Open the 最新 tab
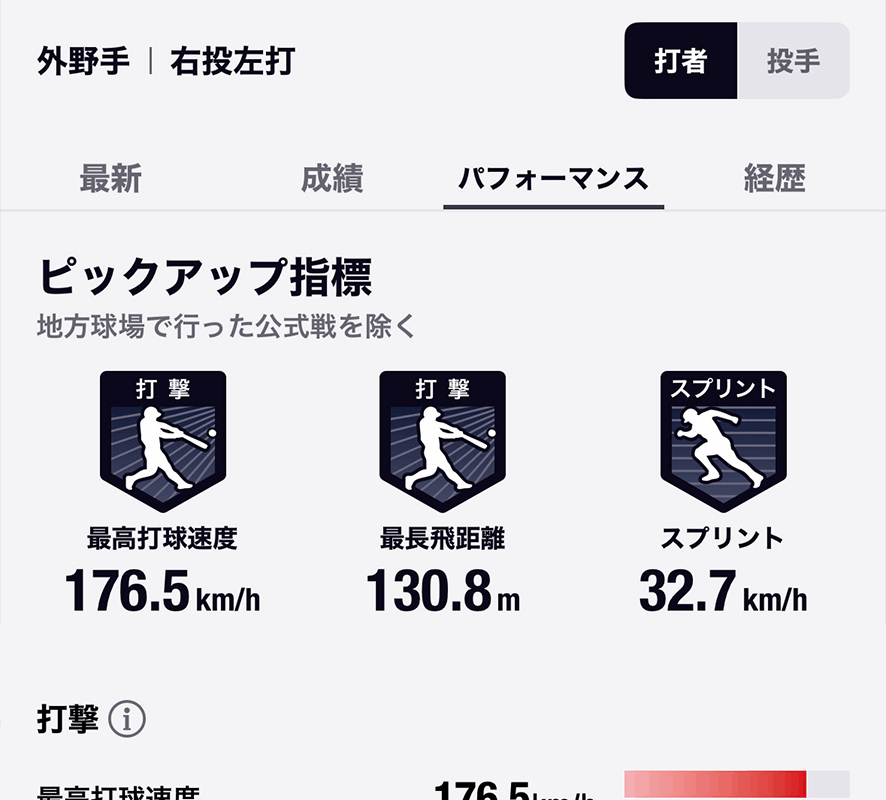The height and width of the screenshot is (800, 886). (111, 179)
